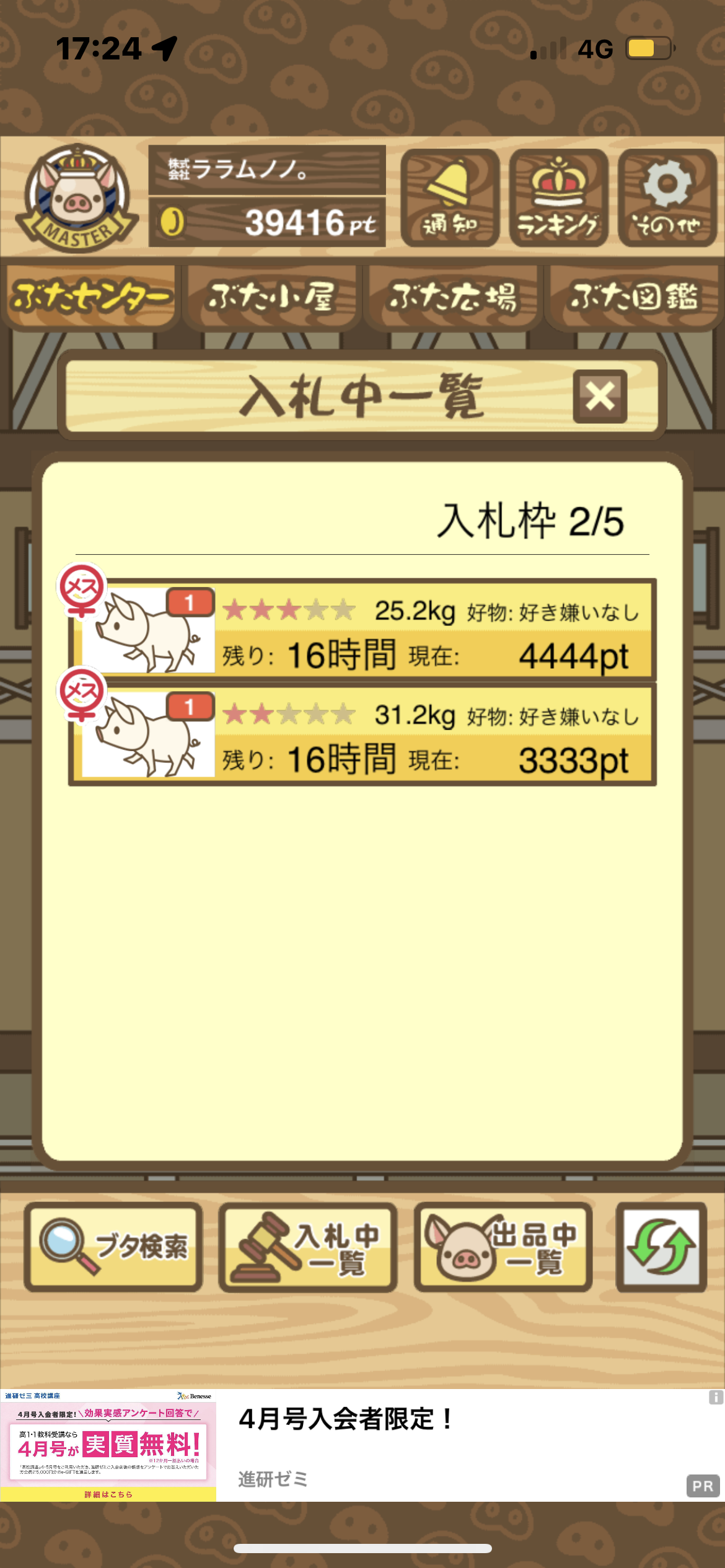Tap the ブタ検索 button

pyautogui.click(x=113, y=1247)
